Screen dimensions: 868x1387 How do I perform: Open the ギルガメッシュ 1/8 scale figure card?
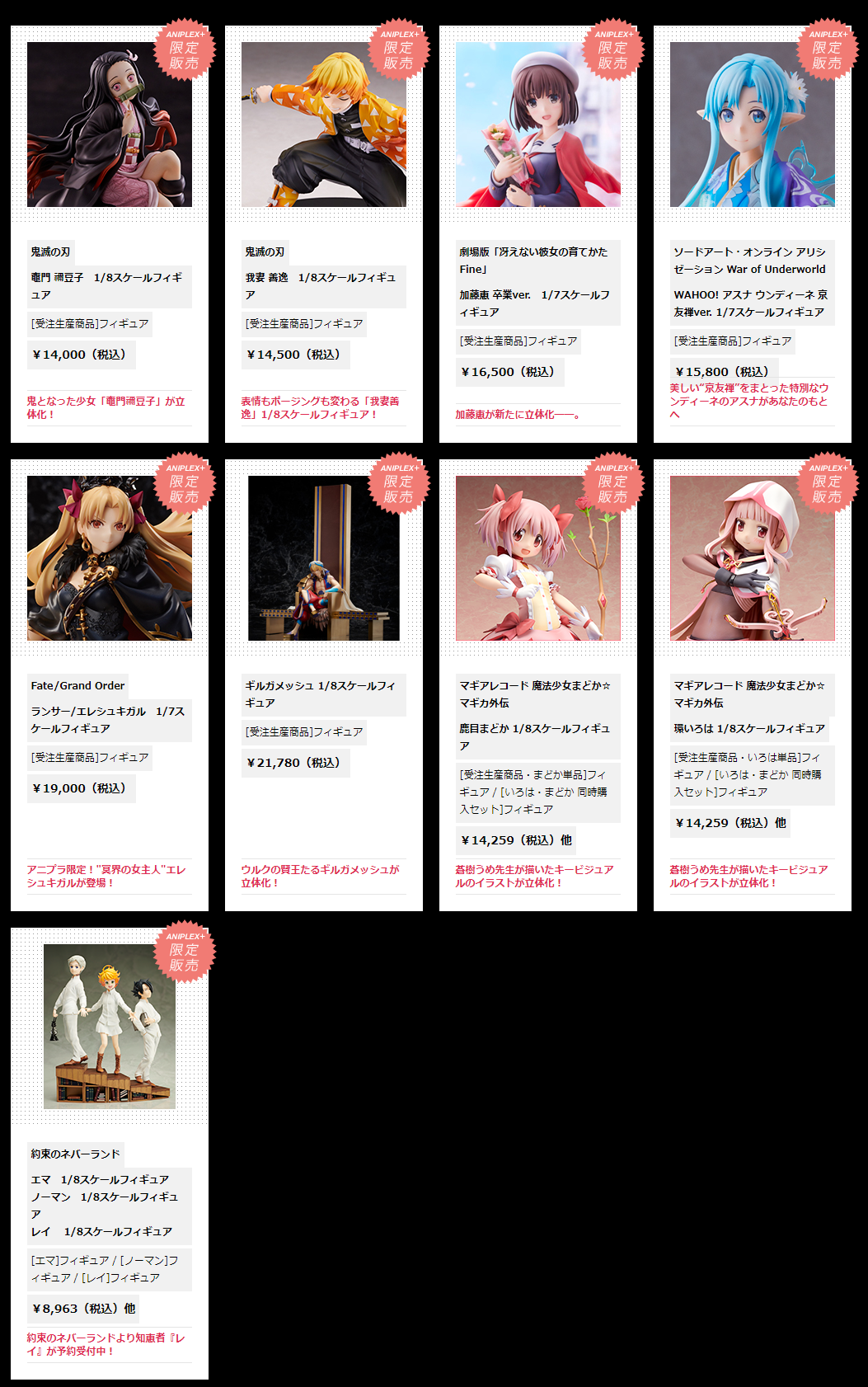[323, 559]
